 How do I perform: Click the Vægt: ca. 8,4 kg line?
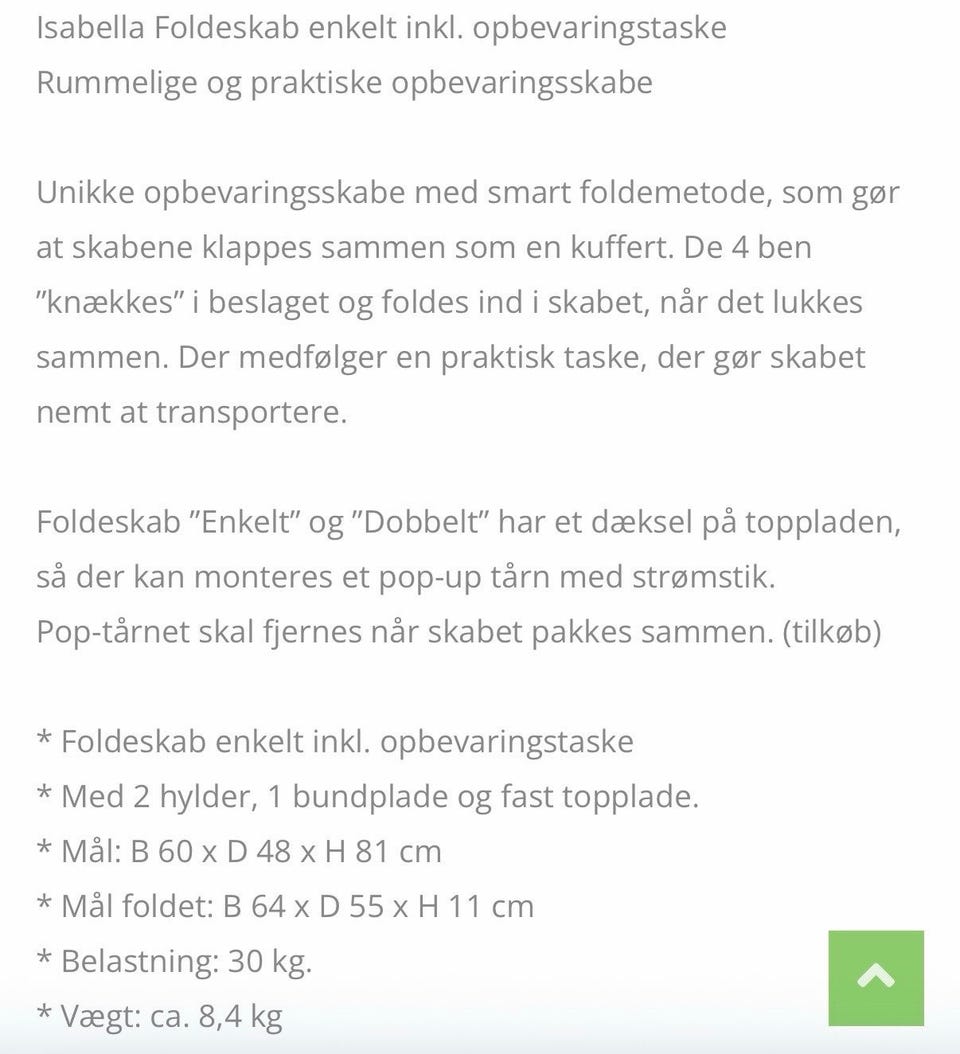click(x=160, y=1015)
